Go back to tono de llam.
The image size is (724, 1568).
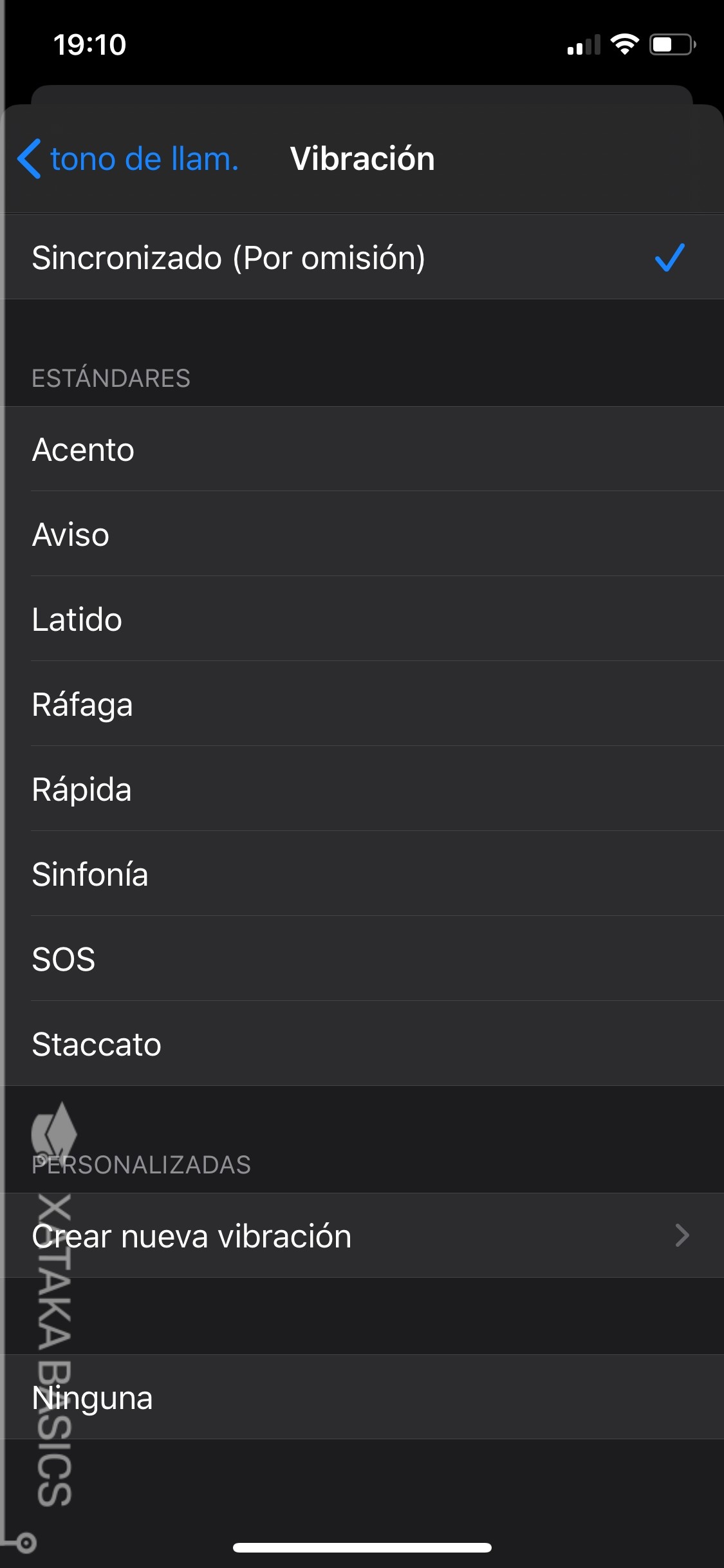127,158
